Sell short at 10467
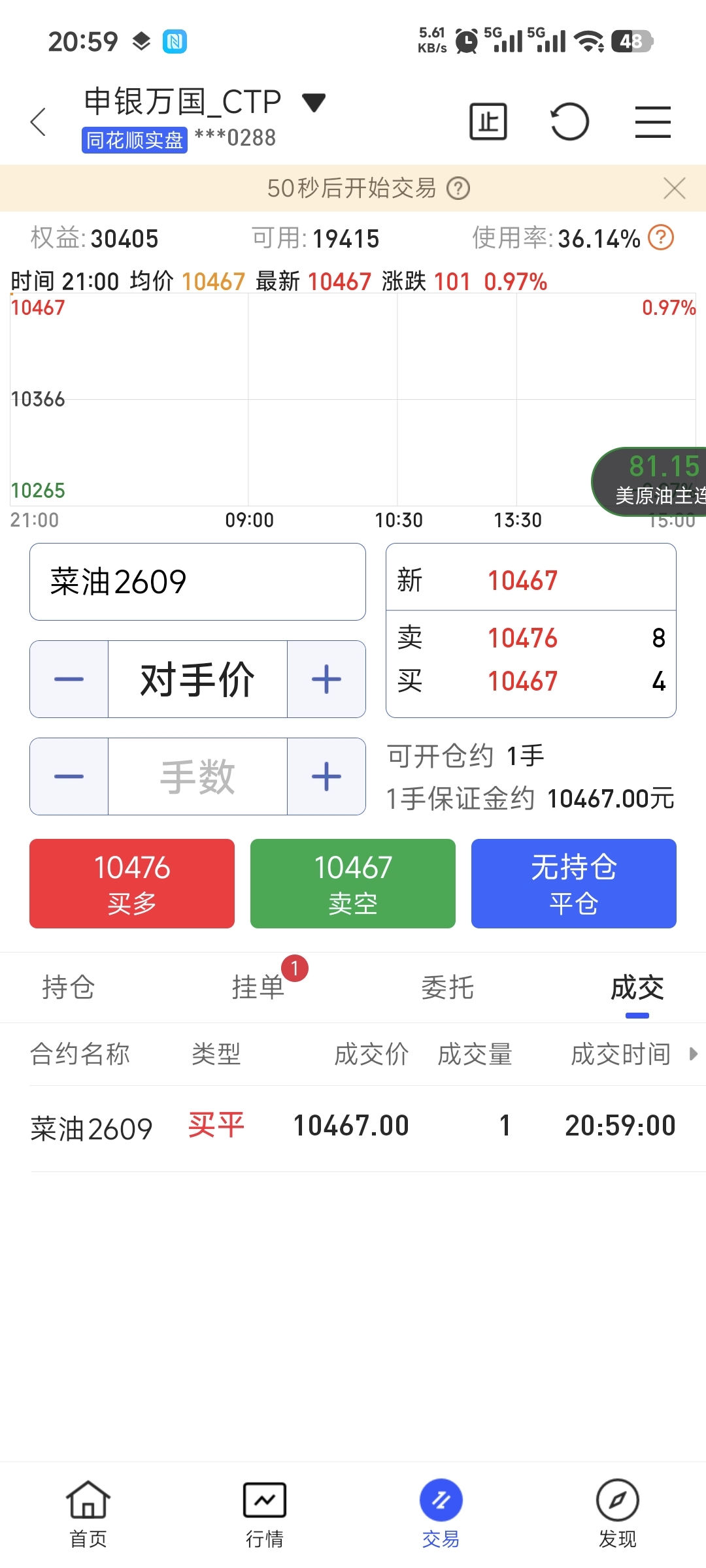 click(x=353, y=883)
